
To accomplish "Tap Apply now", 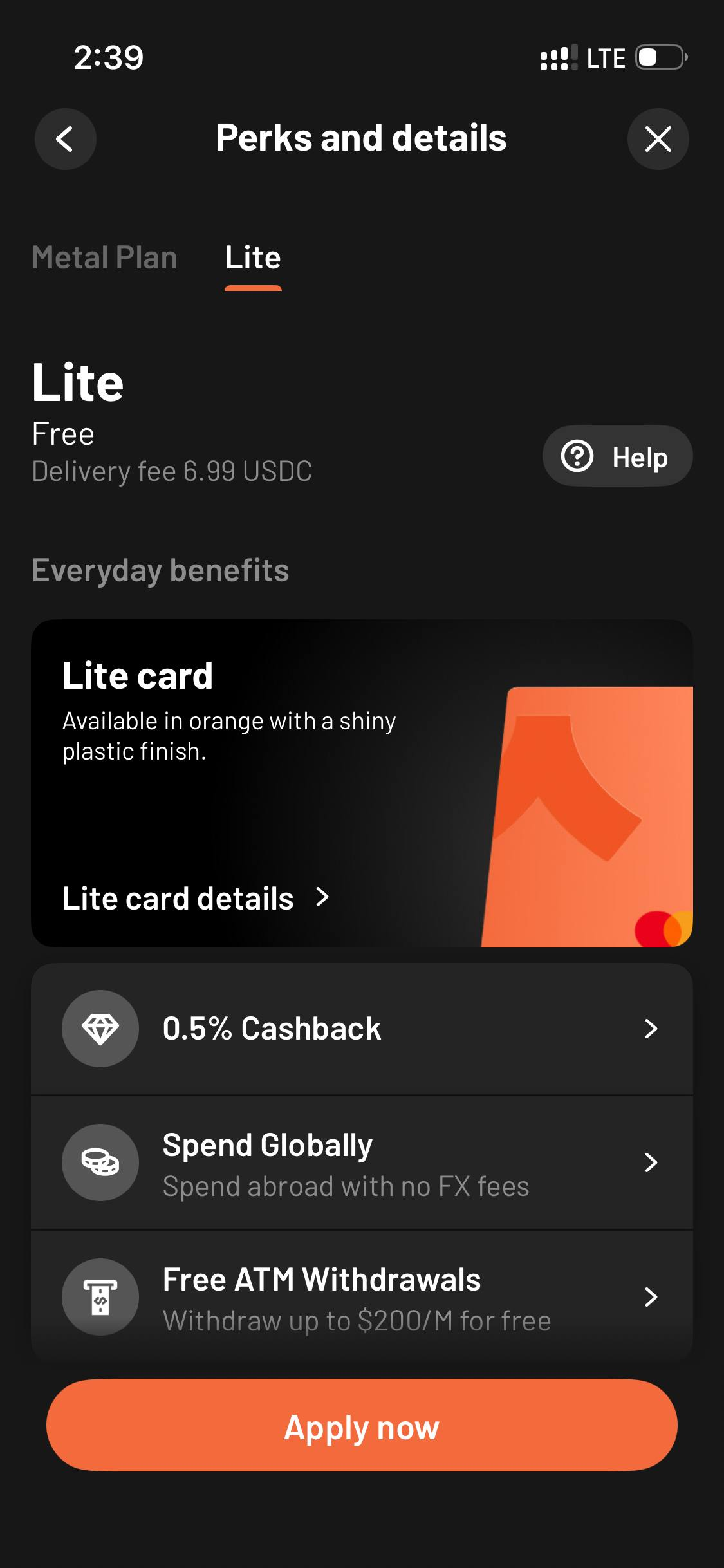I will [362, 1425].
